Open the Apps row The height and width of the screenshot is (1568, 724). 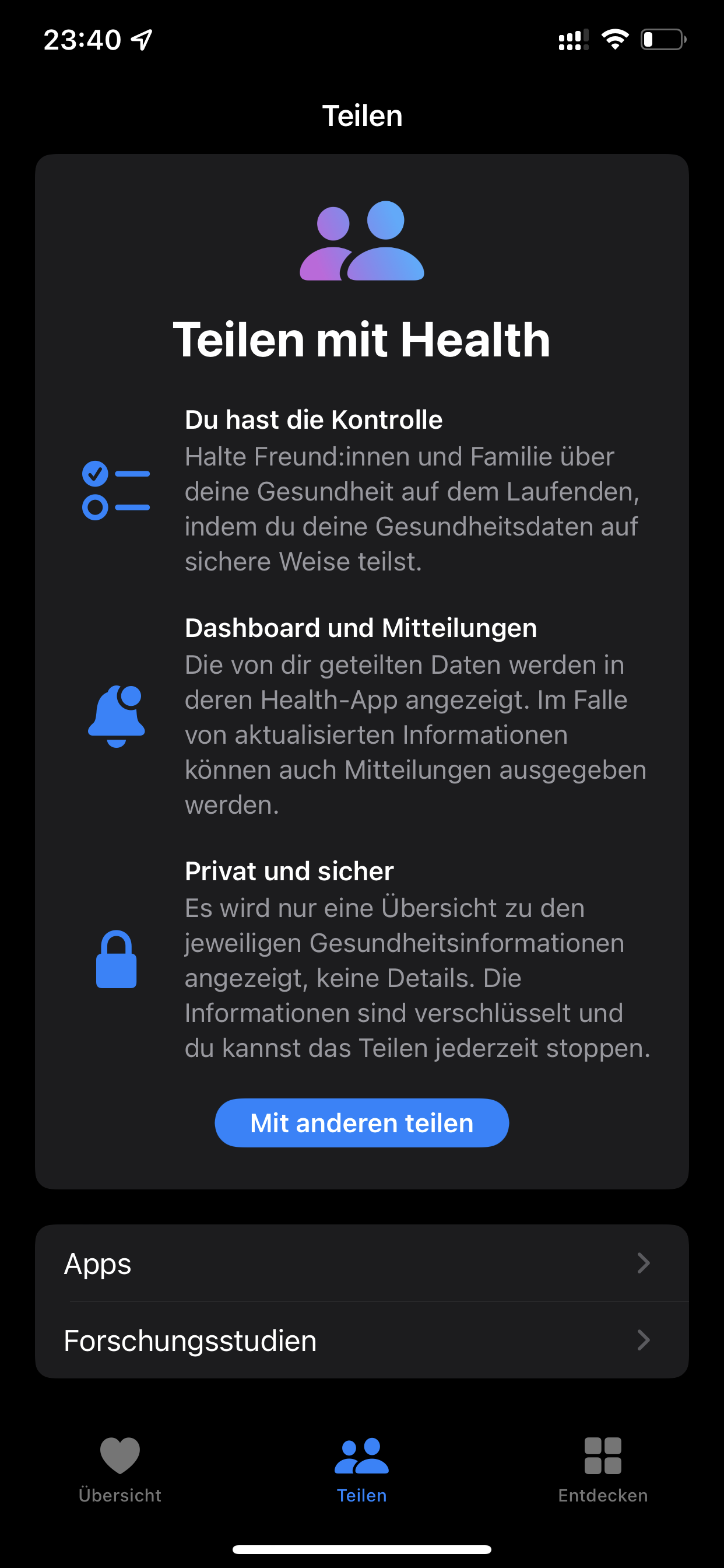point(361,1263)
